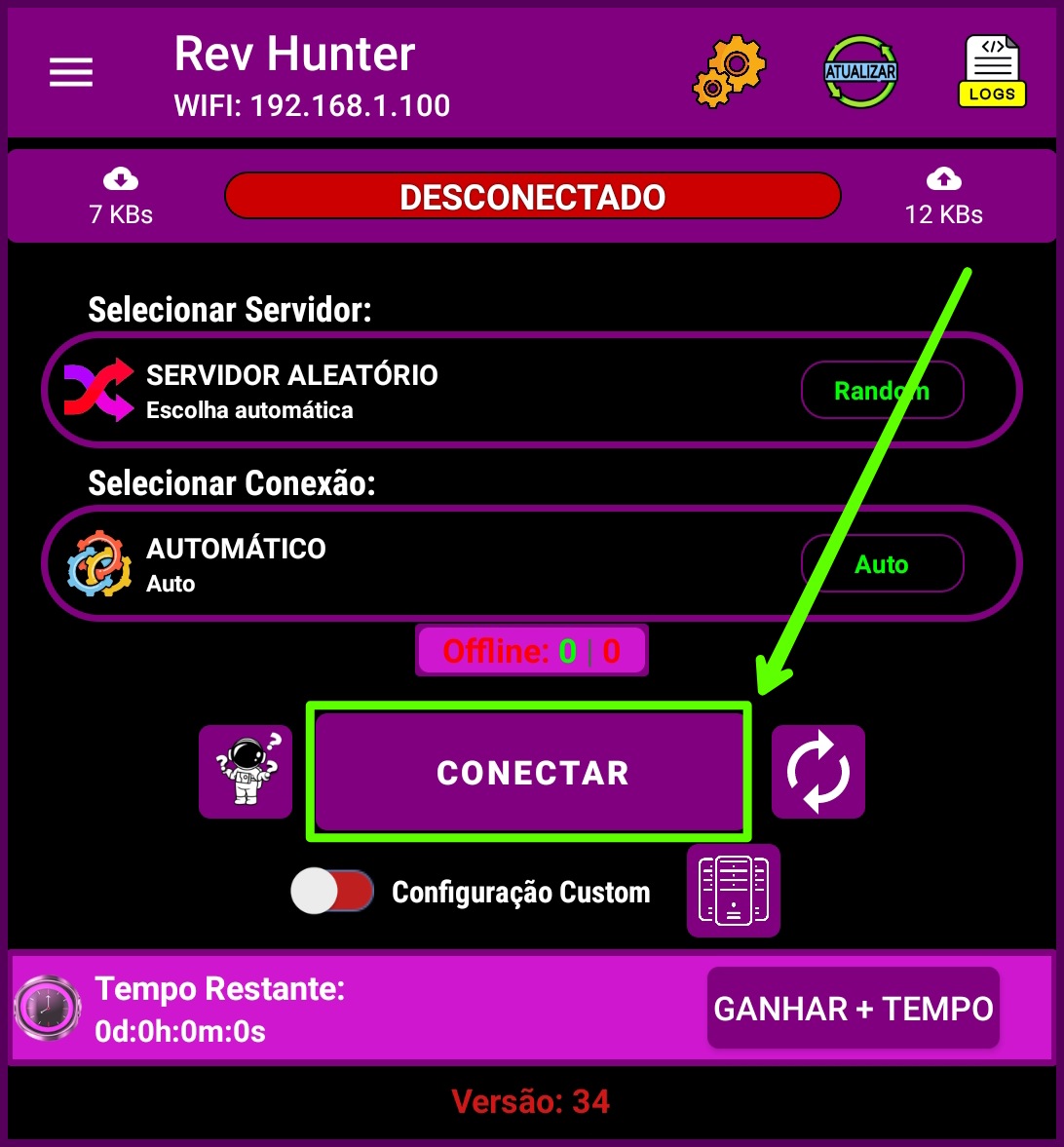
Task: Open the custom server config icon
Action: point(733,891)
